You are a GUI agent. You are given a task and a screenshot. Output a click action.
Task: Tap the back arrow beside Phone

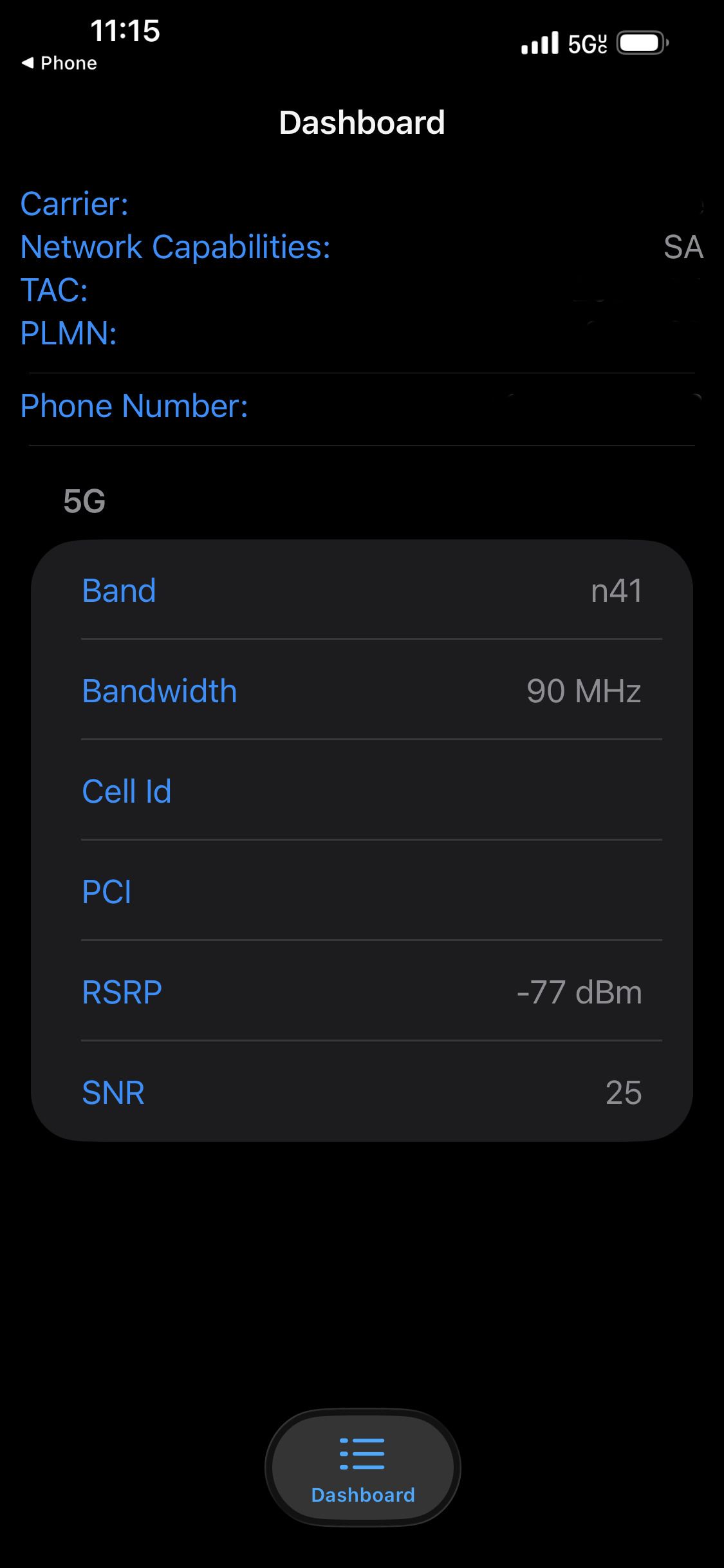pos(27,62)
